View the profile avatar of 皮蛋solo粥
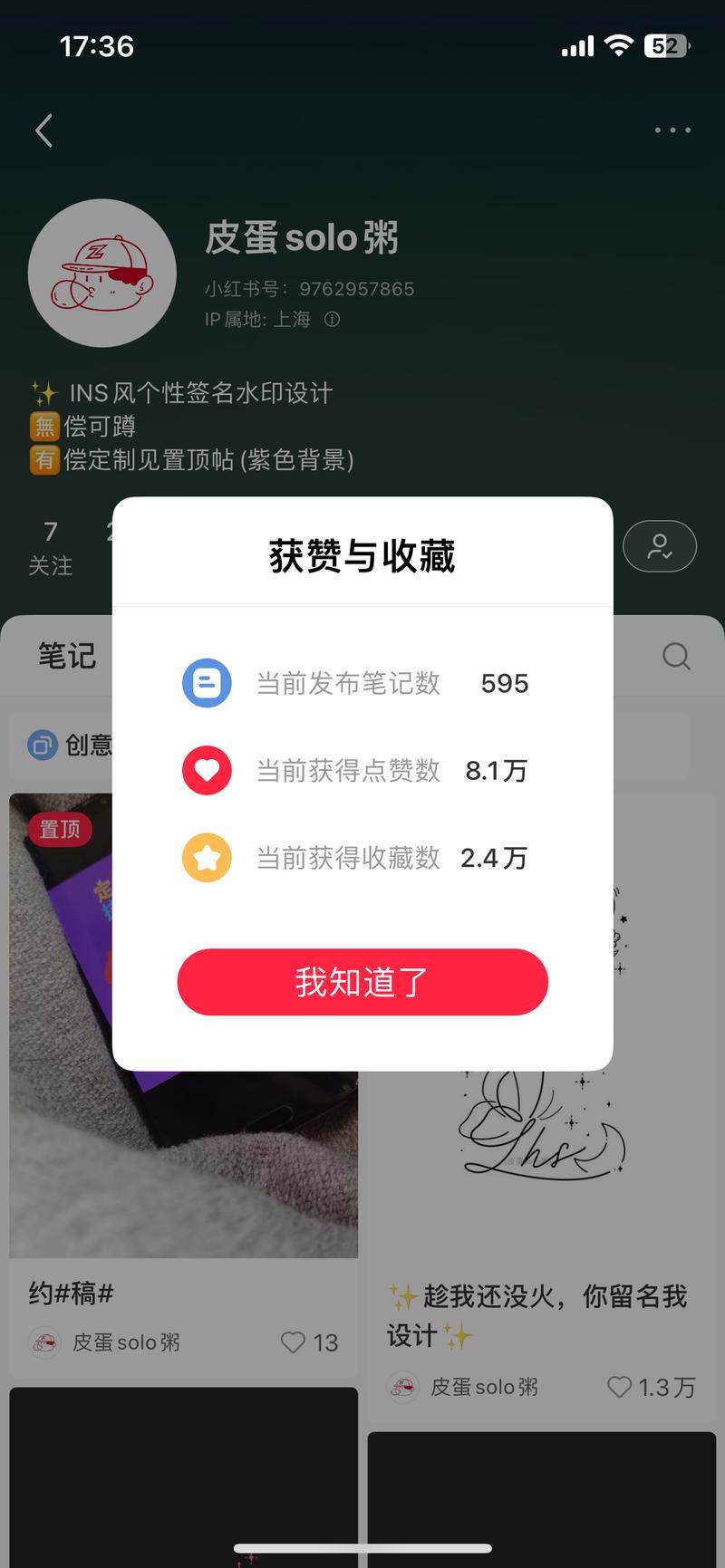The height and width of the screenshot is (1568, 725). pyautogui.click(x=102, y=273)
